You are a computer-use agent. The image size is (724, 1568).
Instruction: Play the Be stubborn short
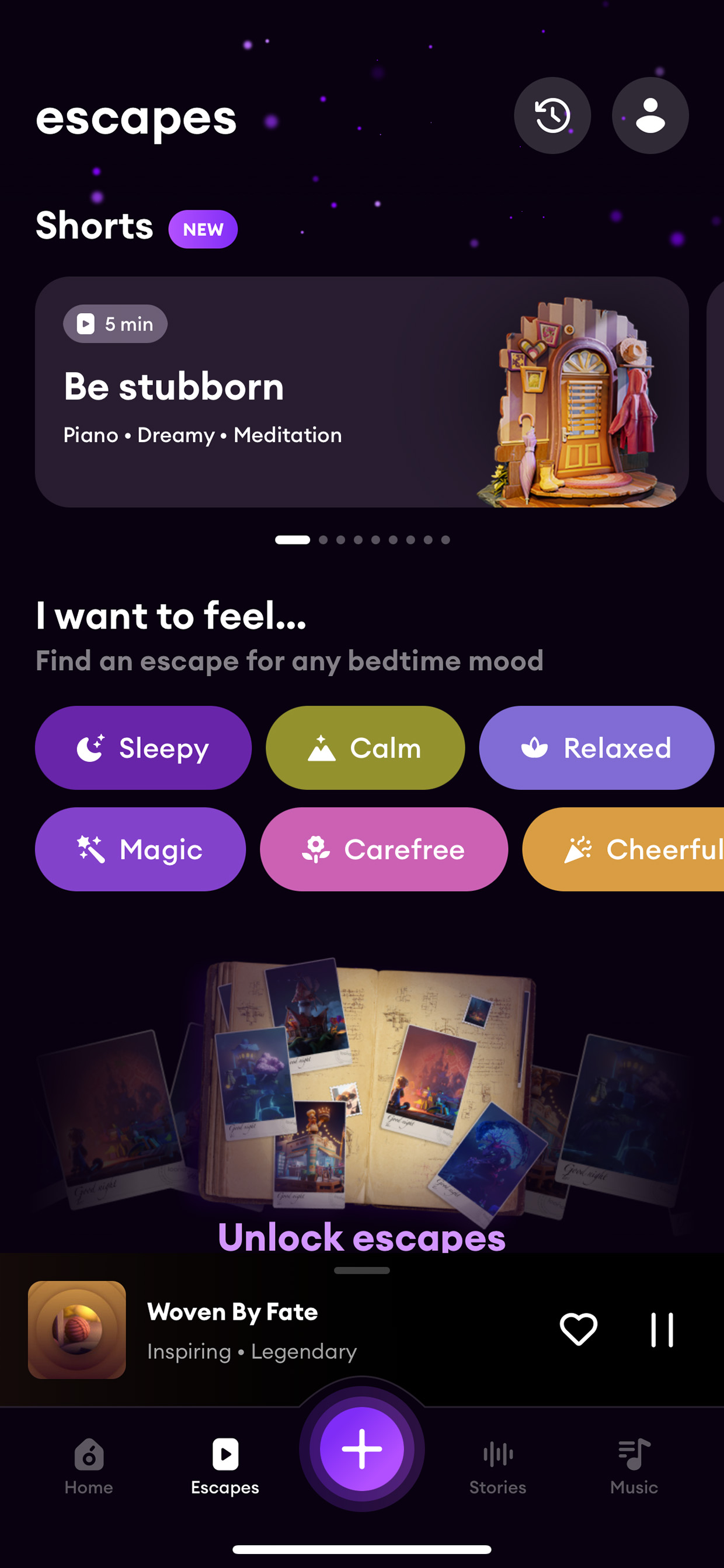[x=361, y=392]
